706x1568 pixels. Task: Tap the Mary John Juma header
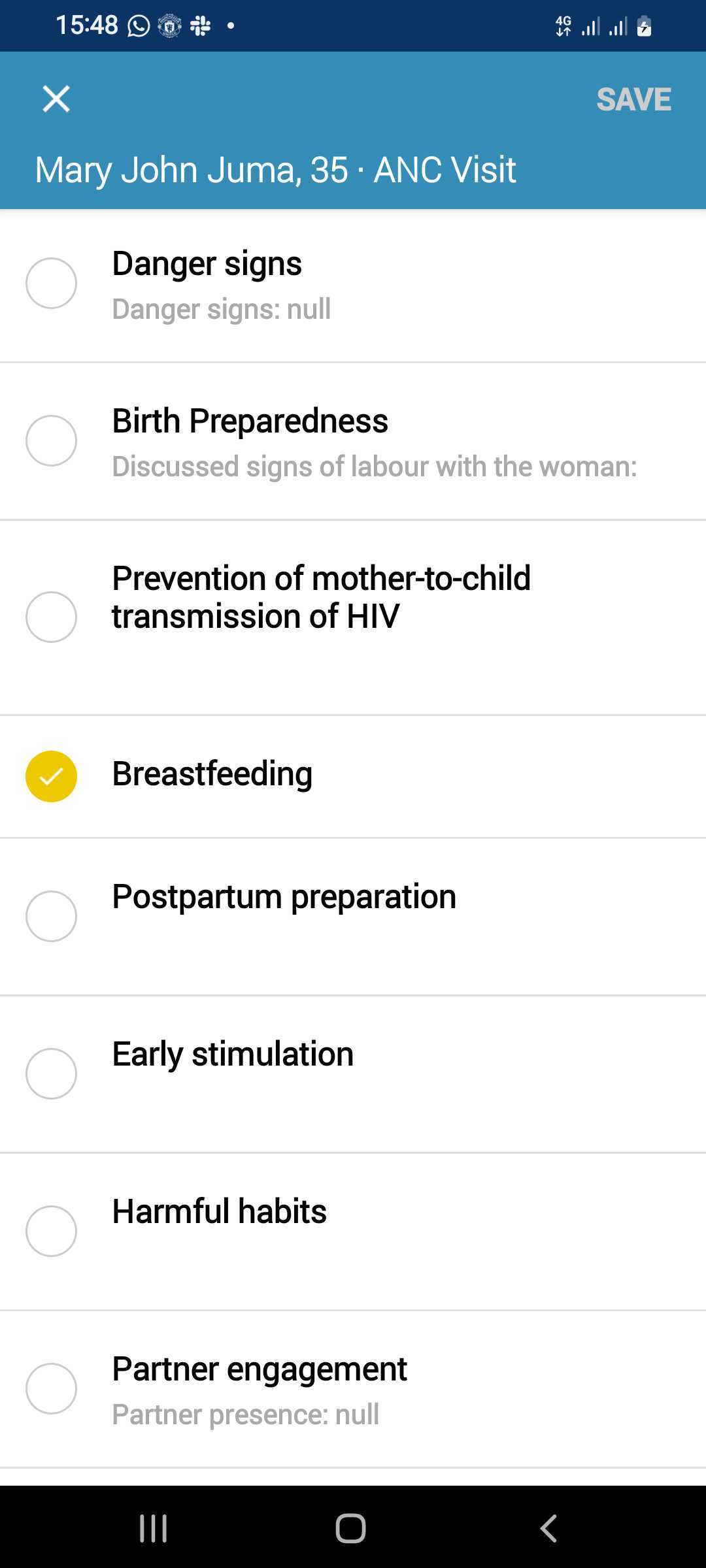point(275,169)
